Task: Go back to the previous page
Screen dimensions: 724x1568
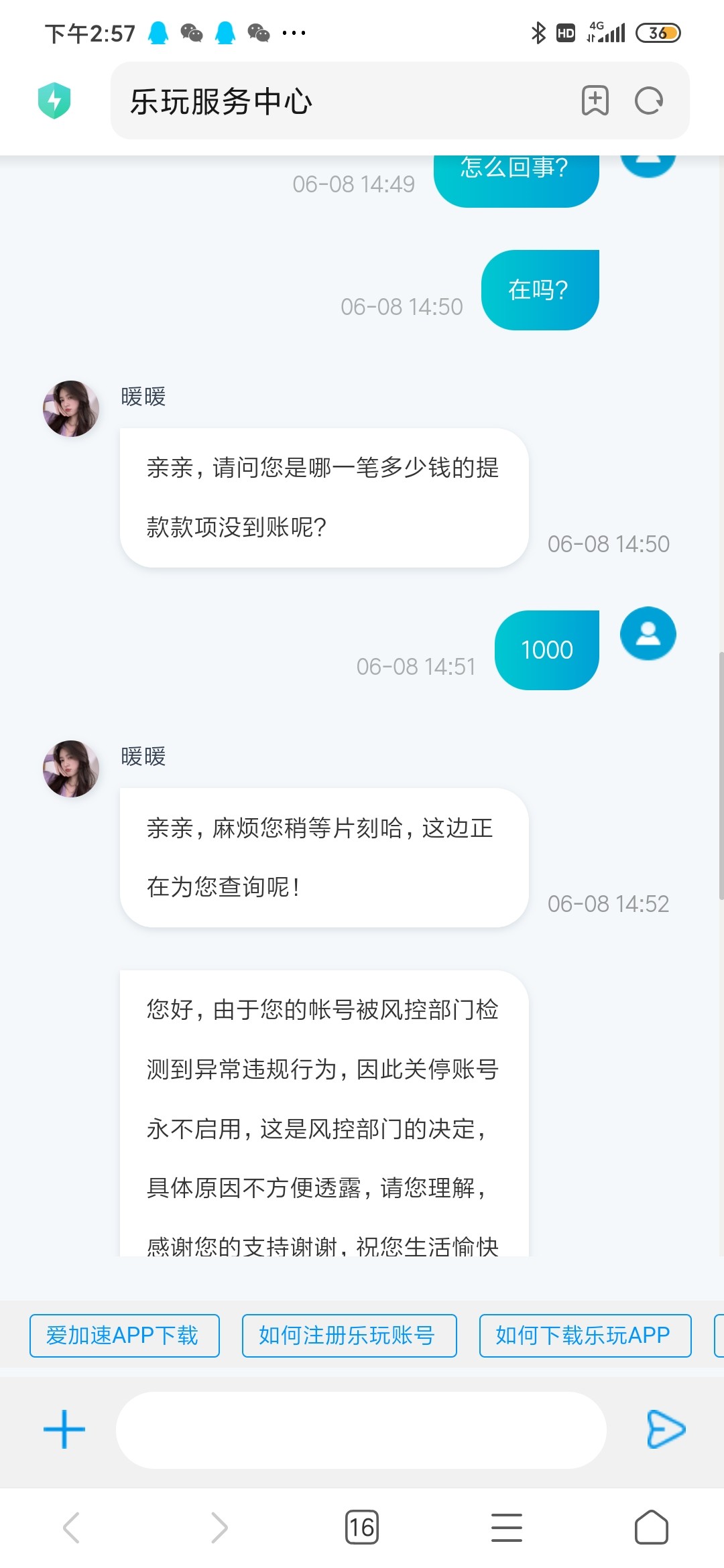Action: coord(72,1528)
